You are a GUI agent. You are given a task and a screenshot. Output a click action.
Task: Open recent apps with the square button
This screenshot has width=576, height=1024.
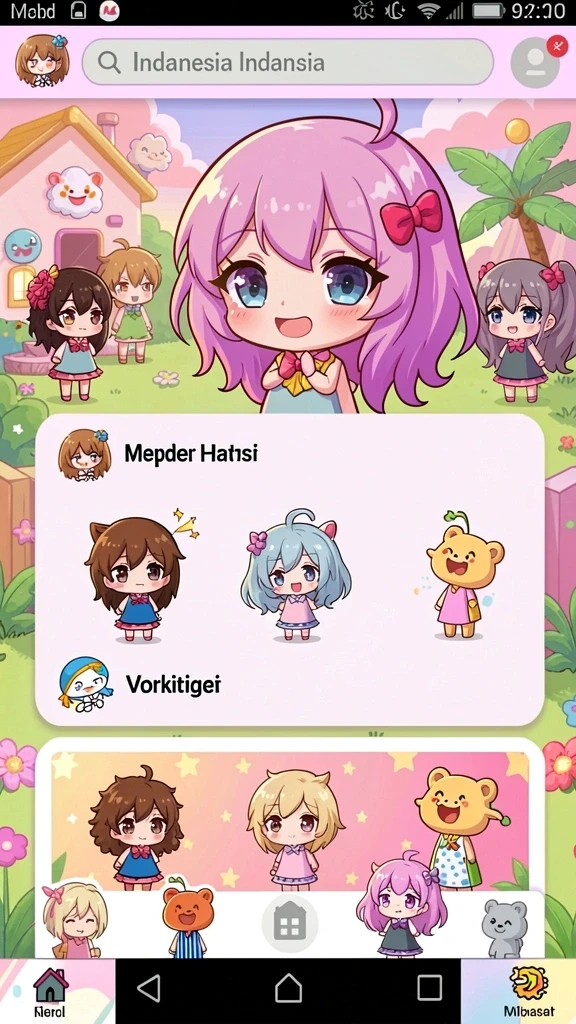[x=429, y=988]
